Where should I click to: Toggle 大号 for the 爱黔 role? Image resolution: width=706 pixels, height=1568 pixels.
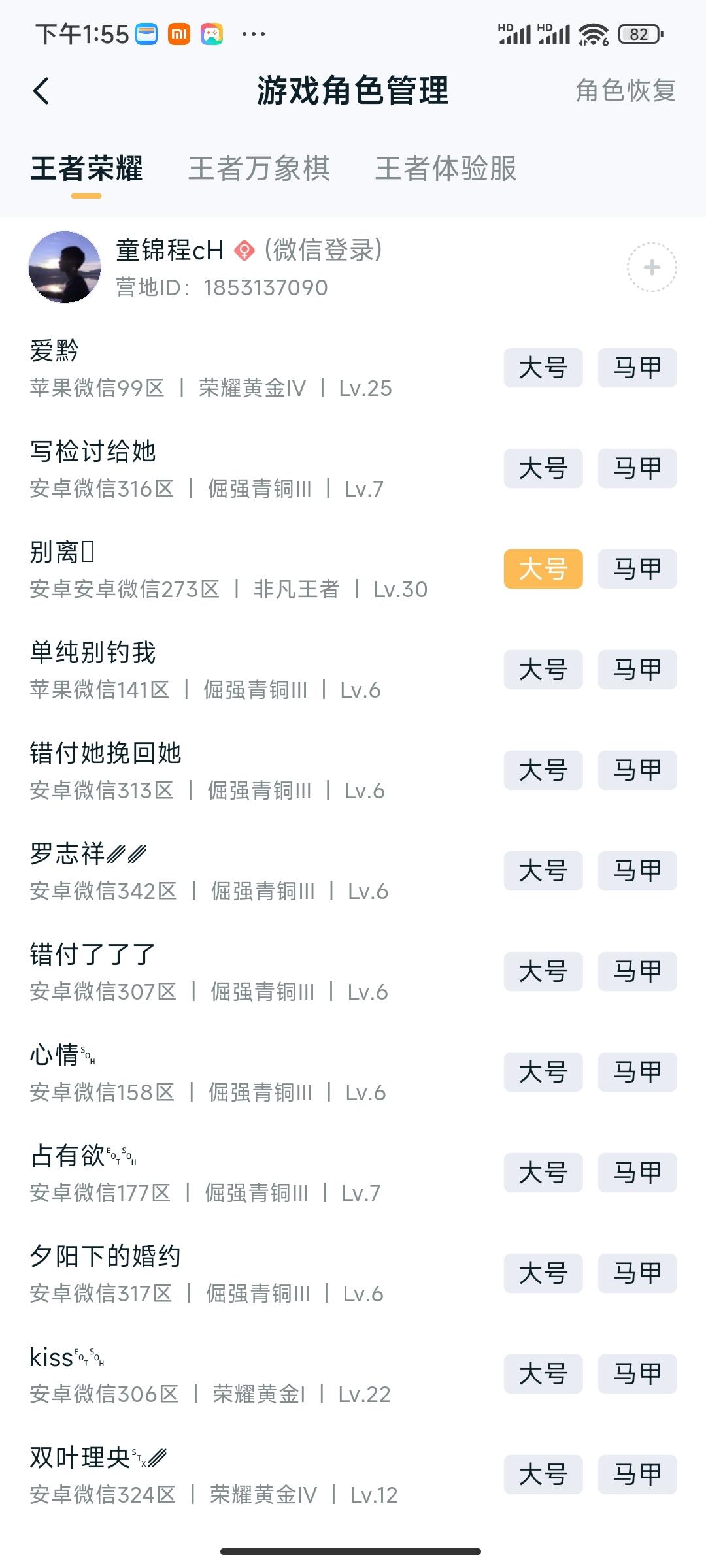click(x=544, y=368)
